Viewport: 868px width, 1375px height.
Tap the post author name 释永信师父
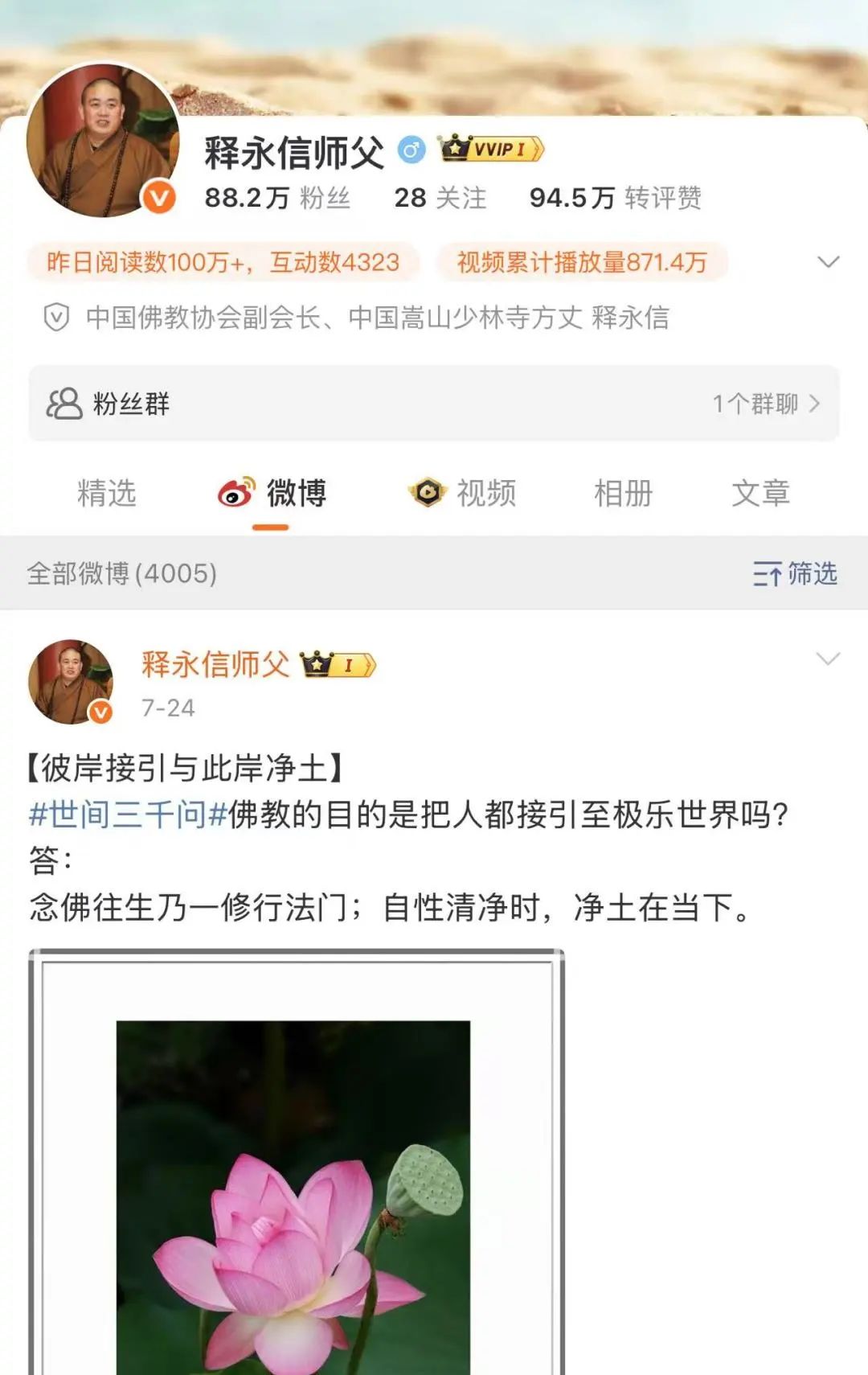215,664
